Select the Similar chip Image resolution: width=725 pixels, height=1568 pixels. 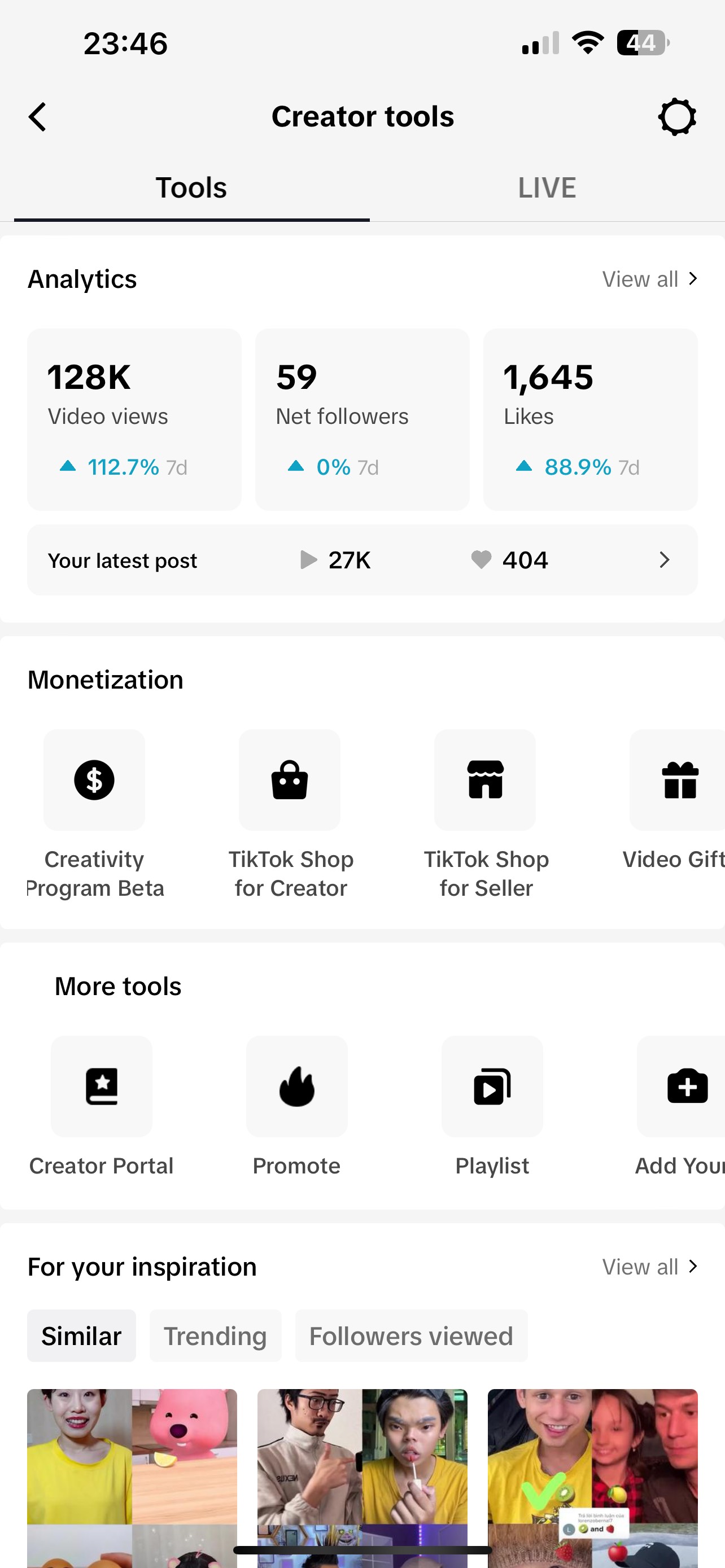click(x=81, y=1336)
